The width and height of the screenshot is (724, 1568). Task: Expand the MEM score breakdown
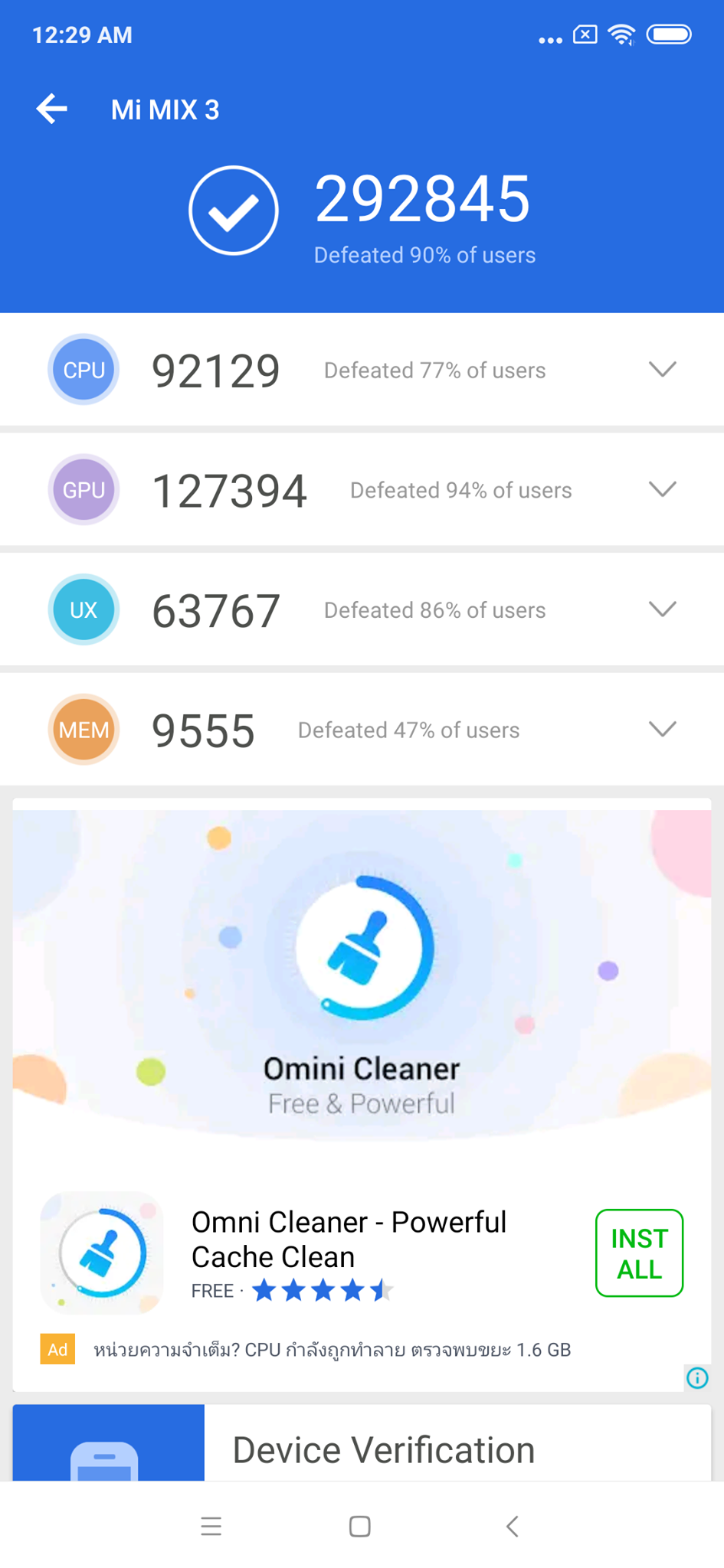click(662, 729)
